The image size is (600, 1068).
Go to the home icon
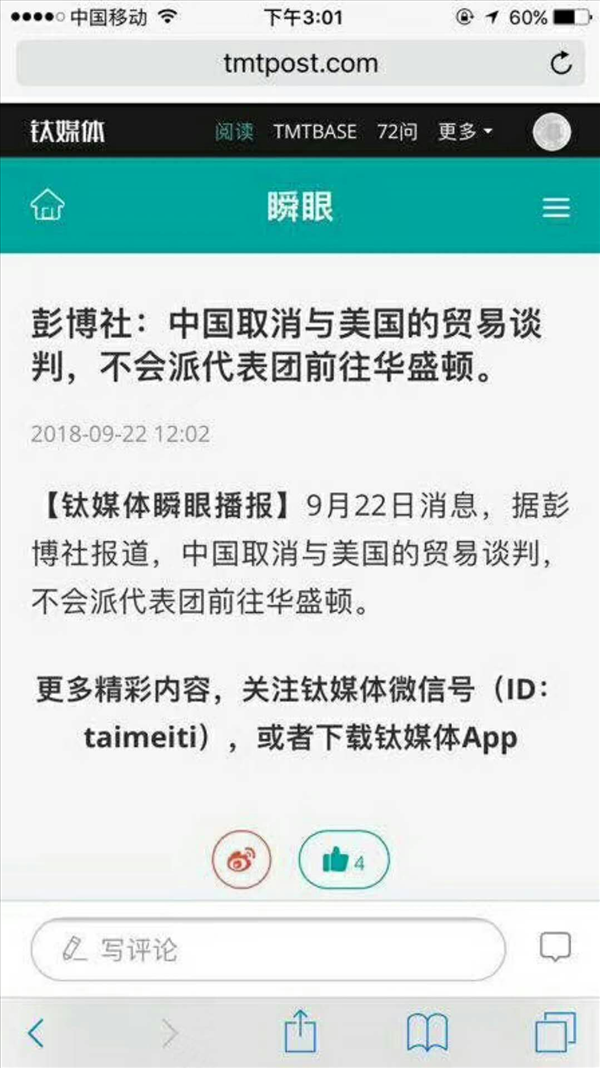(x=48, y=206)
